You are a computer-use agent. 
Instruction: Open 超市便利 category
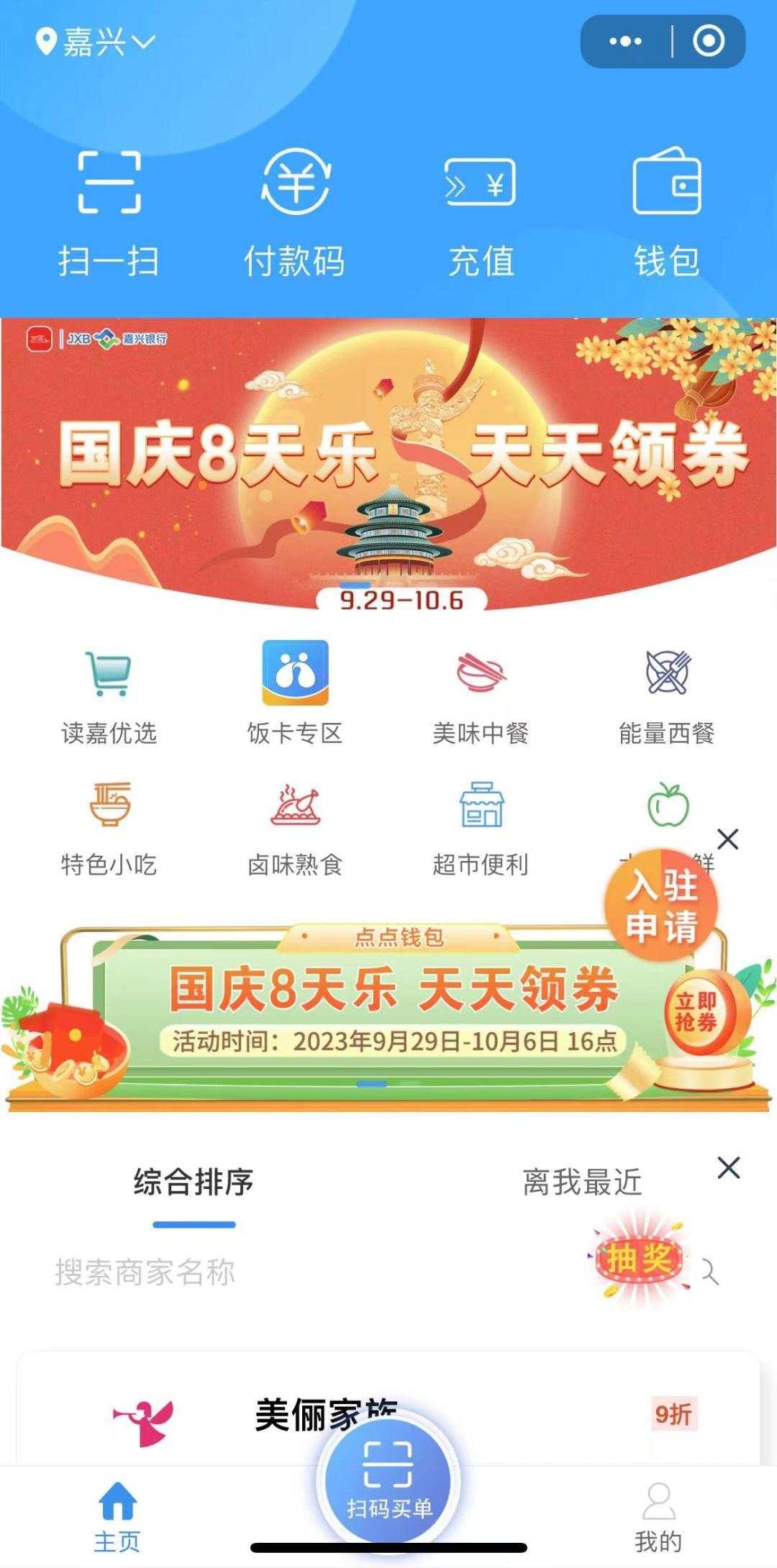(x=481, y=827)
